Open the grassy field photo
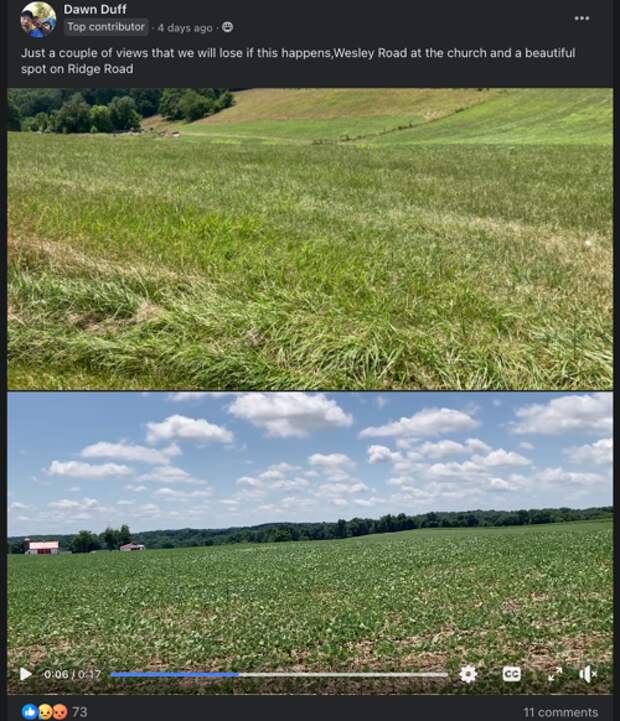620x721 pixels. 310,238
